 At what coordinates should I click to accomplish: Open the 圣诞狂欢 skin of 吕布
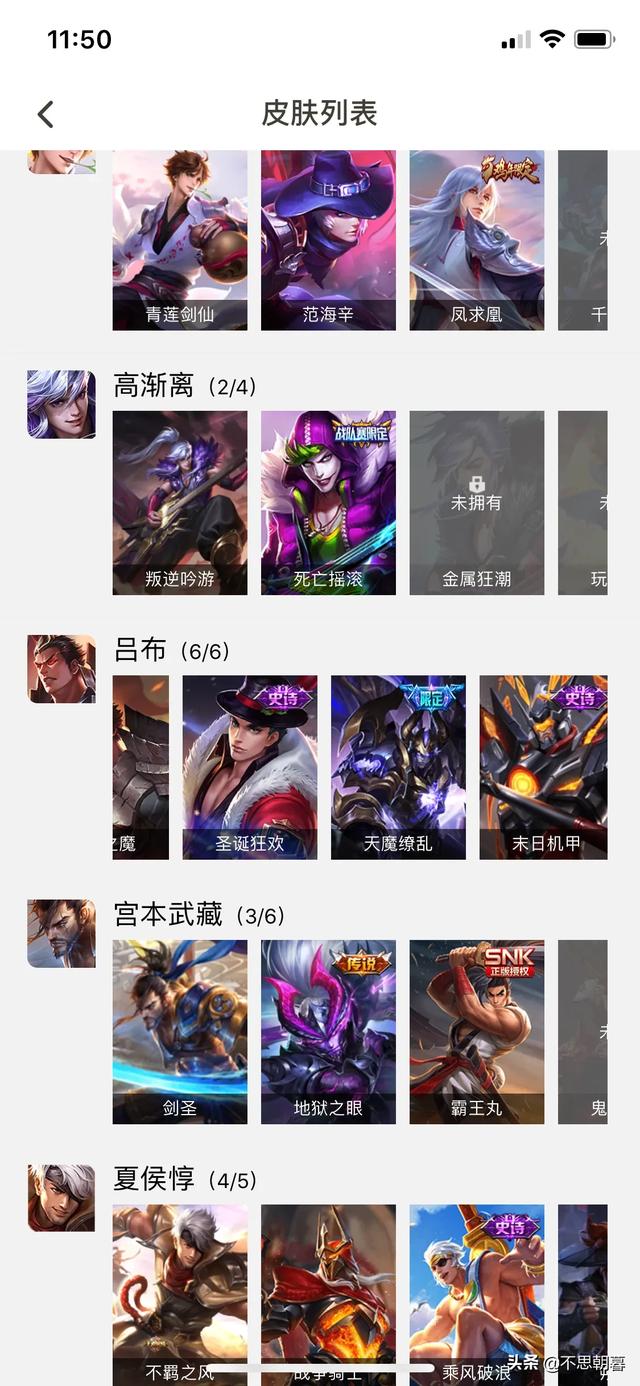point(250,767)
